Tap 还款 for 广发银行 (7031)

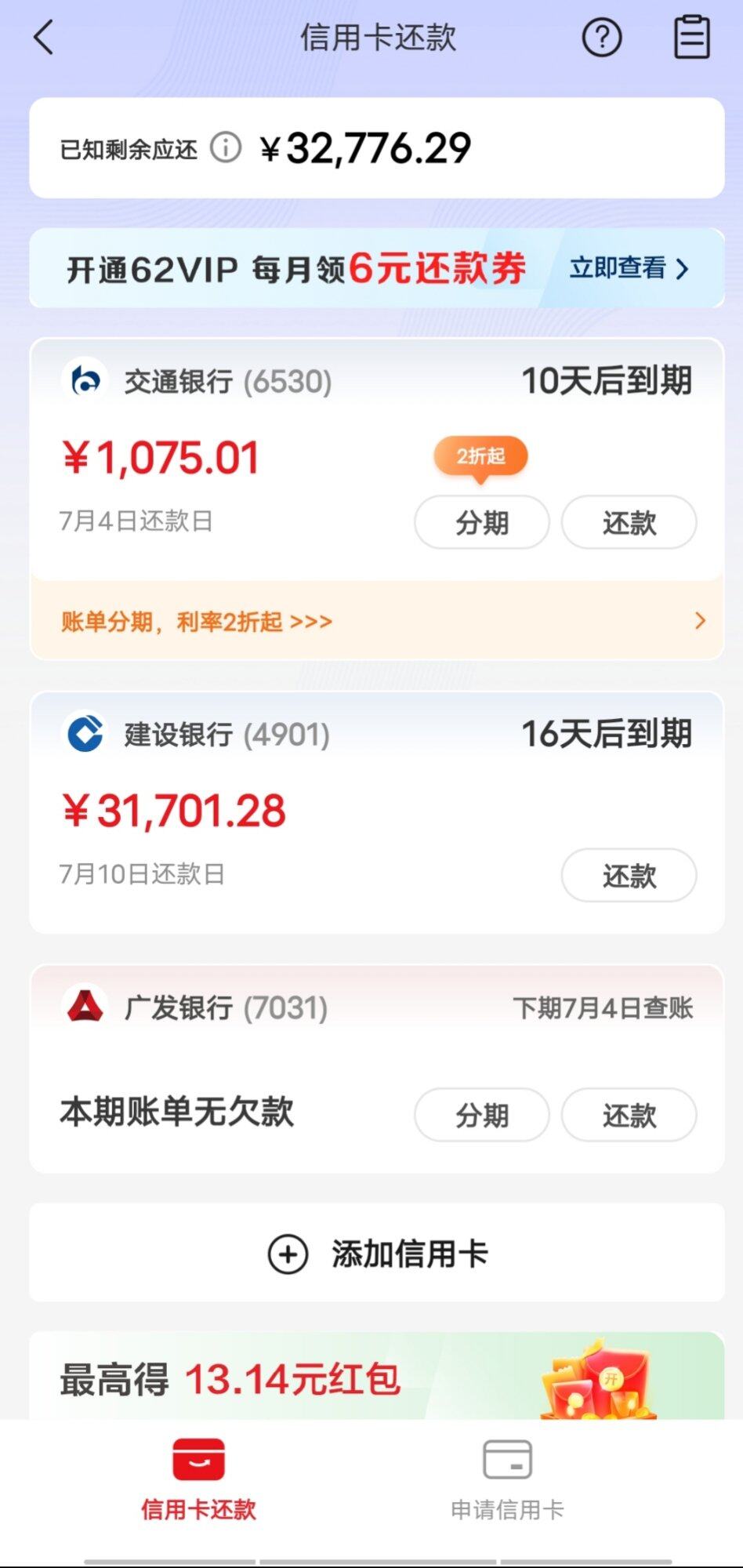click(x=629, y=1115)
